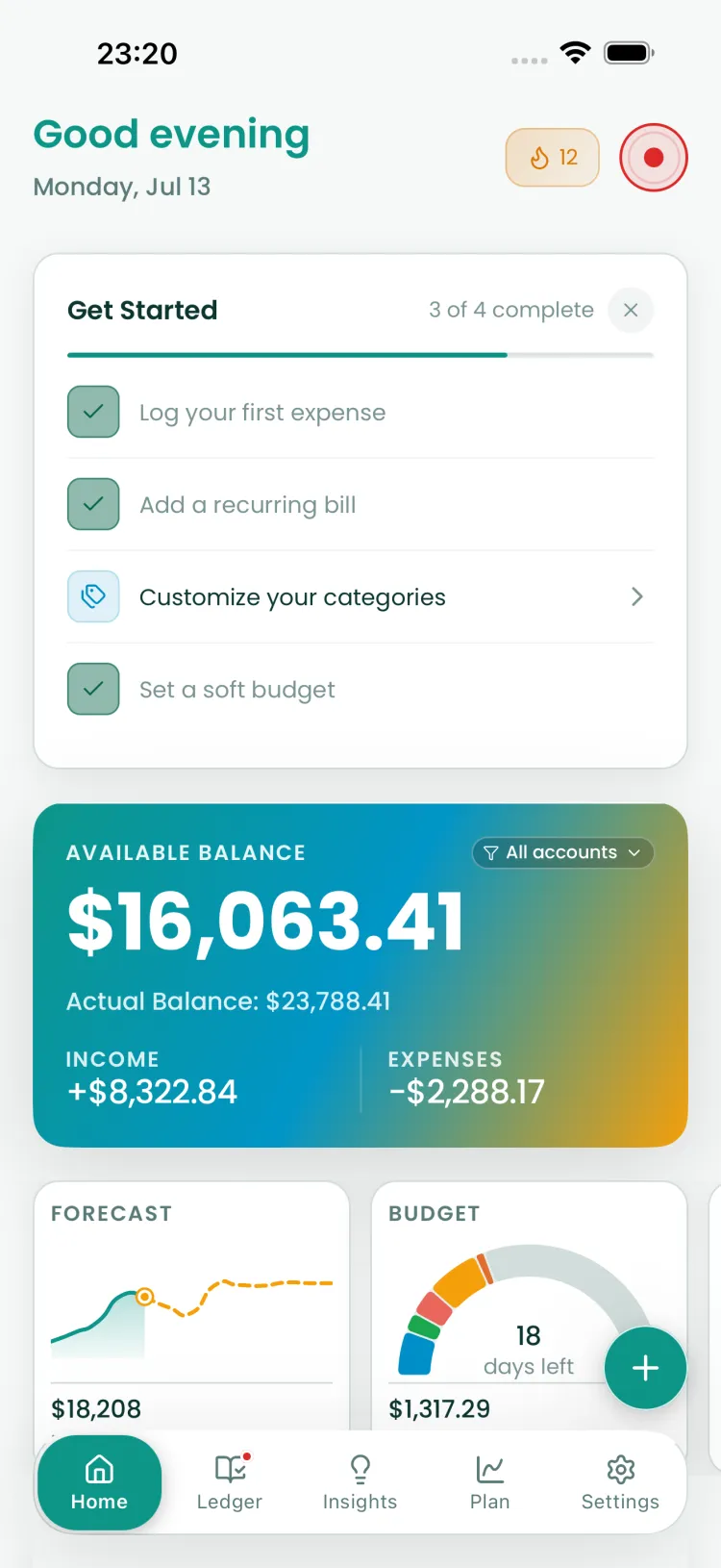Add a new transaction with the plus button
The image size is (721, 1568).
point(645,1368)
